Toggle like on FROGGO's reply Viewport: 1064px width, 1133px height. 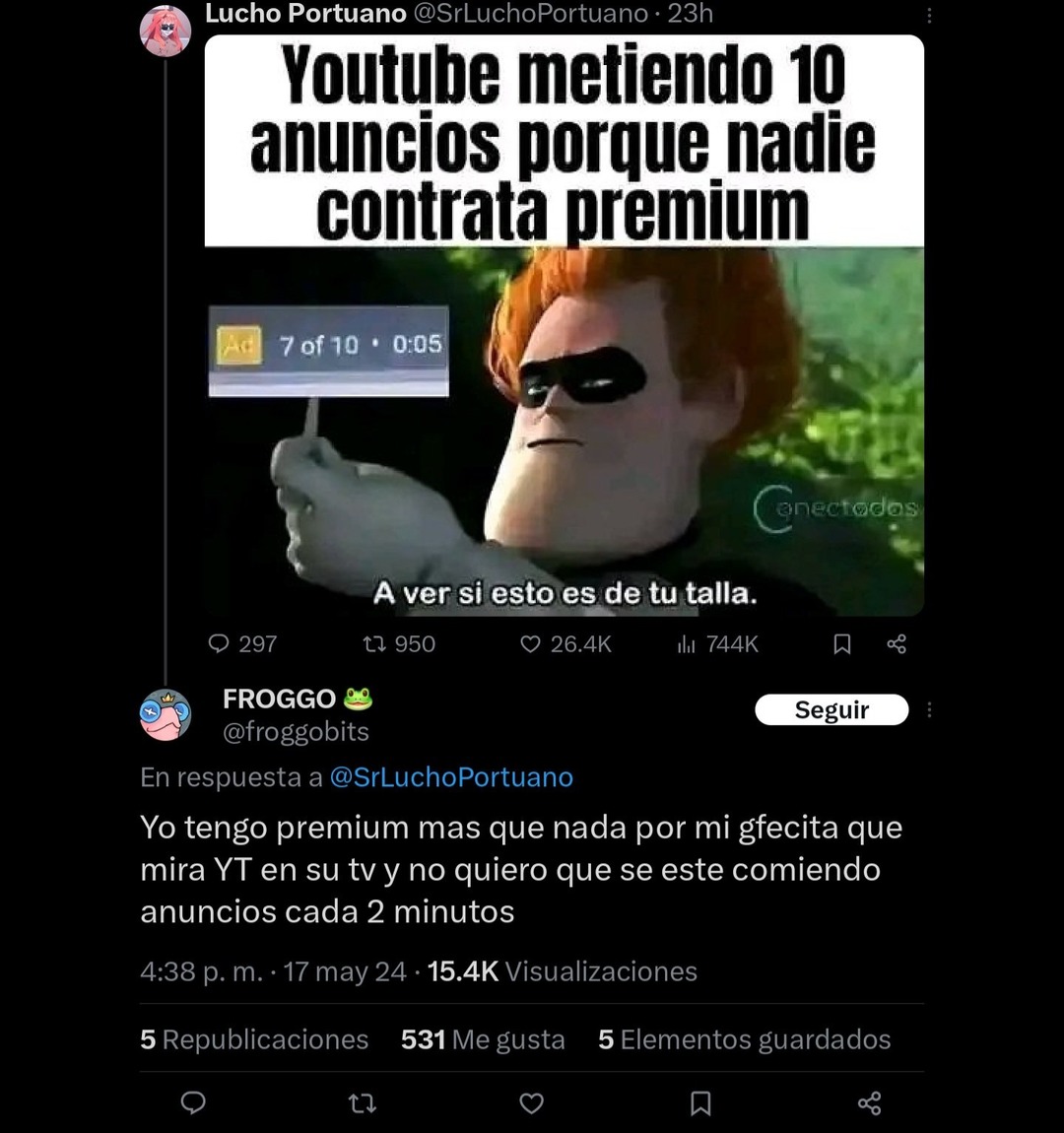coord(531,1103)
